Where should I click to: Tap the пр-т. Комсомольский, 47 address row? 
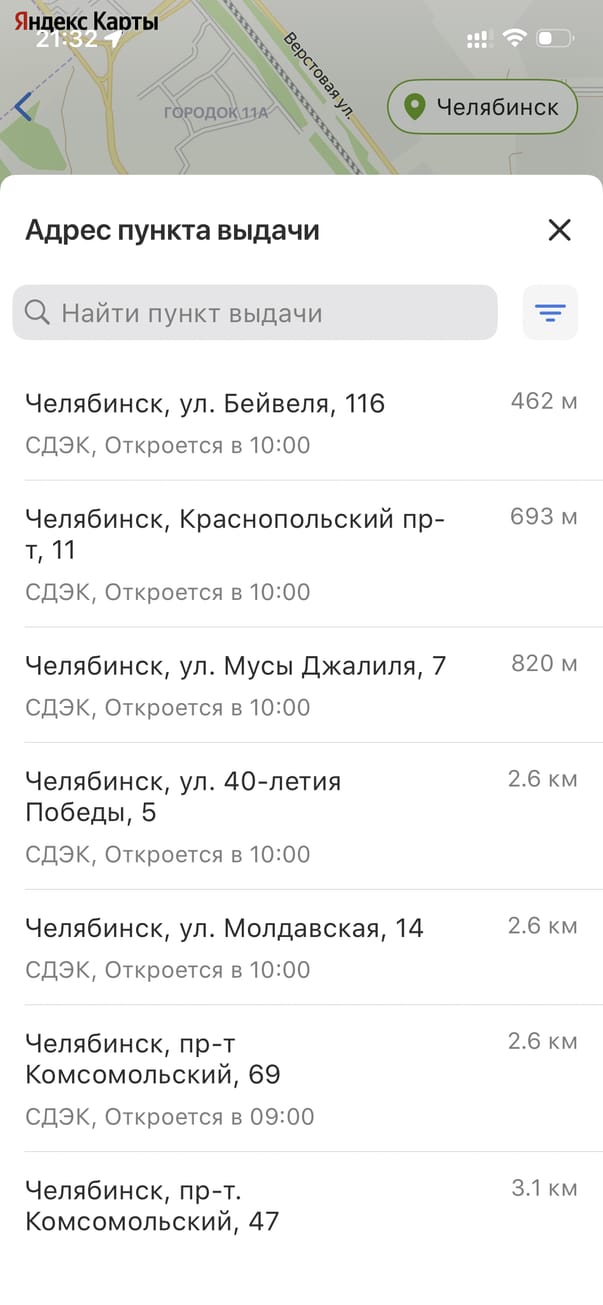300,1206
